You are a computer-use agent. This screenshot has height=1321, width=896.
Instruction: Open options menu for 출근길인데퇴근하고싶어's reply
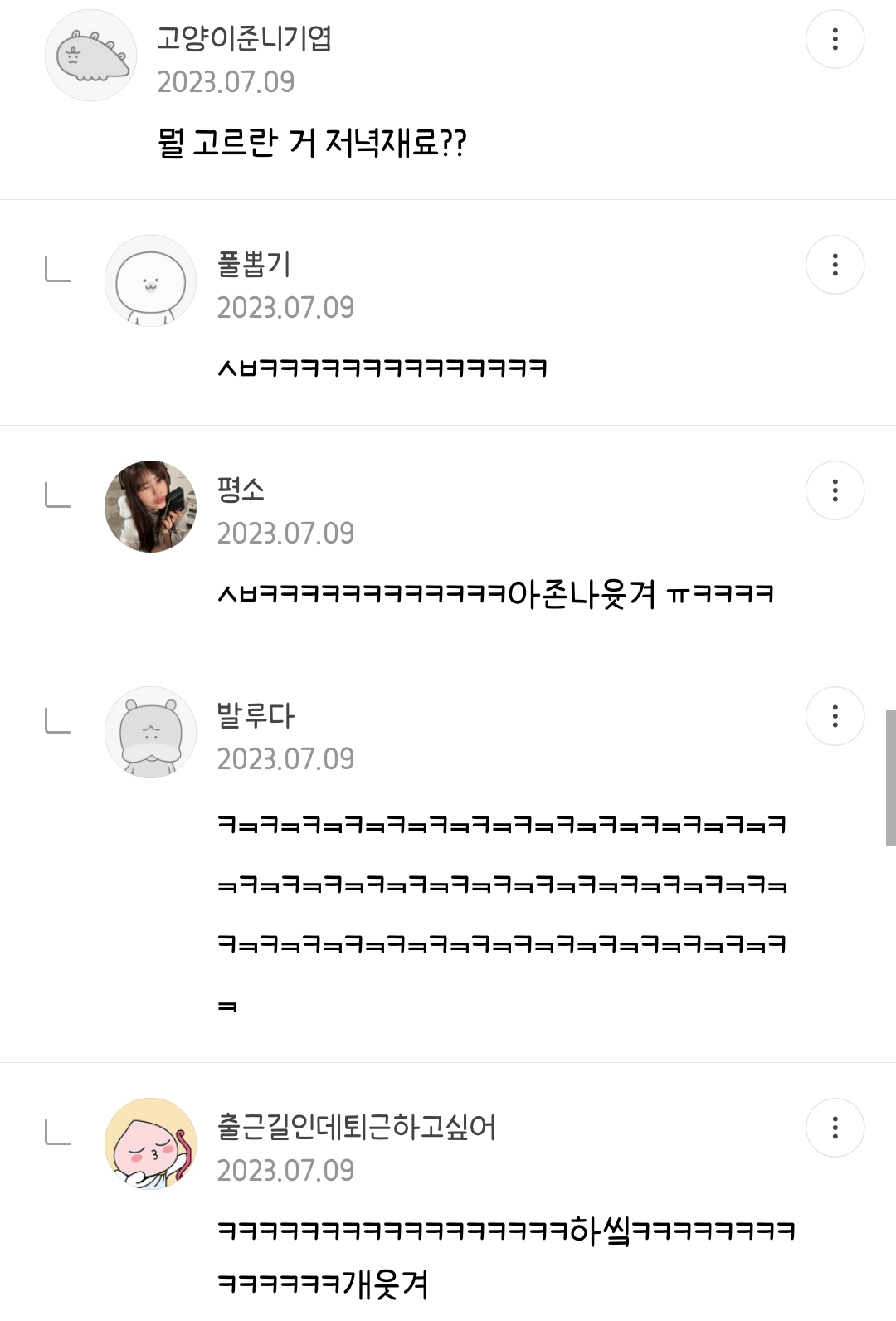click(835, 1128)
